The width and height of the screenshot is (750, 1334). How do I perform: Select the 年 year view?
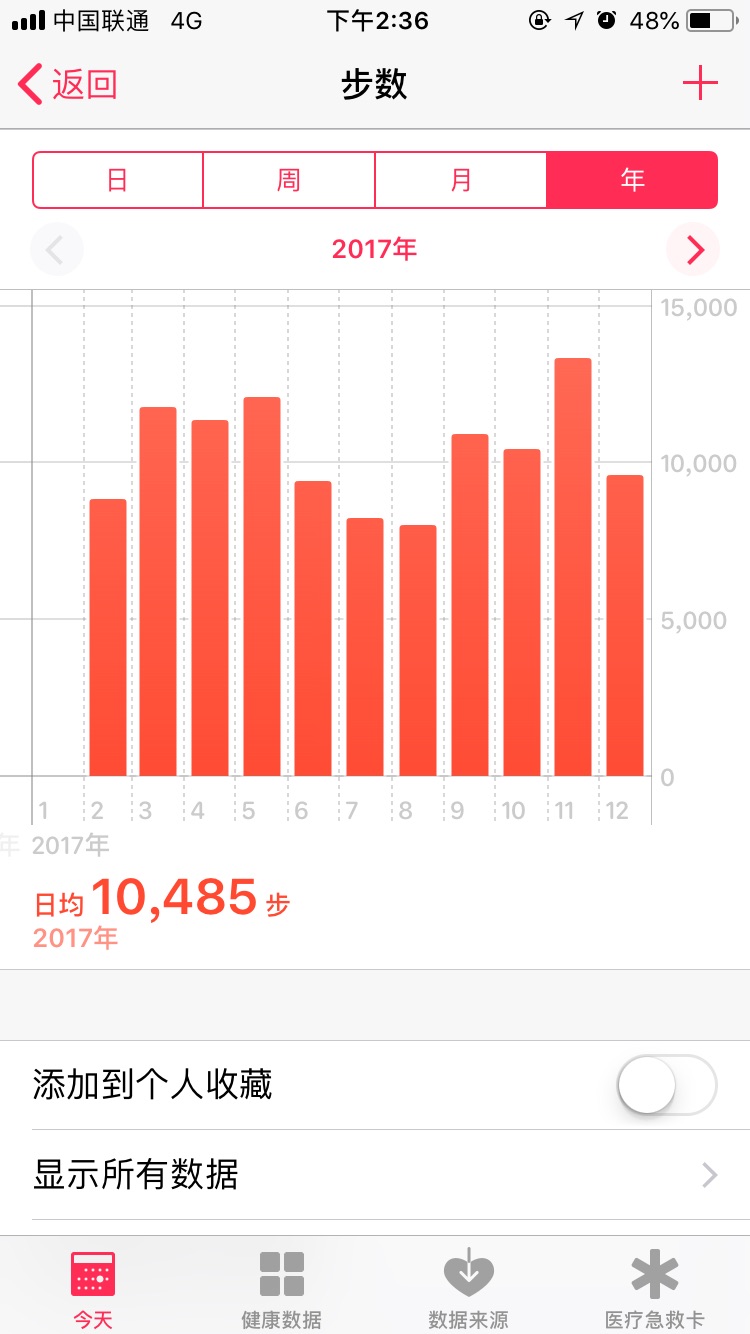[x=632, y=180]
